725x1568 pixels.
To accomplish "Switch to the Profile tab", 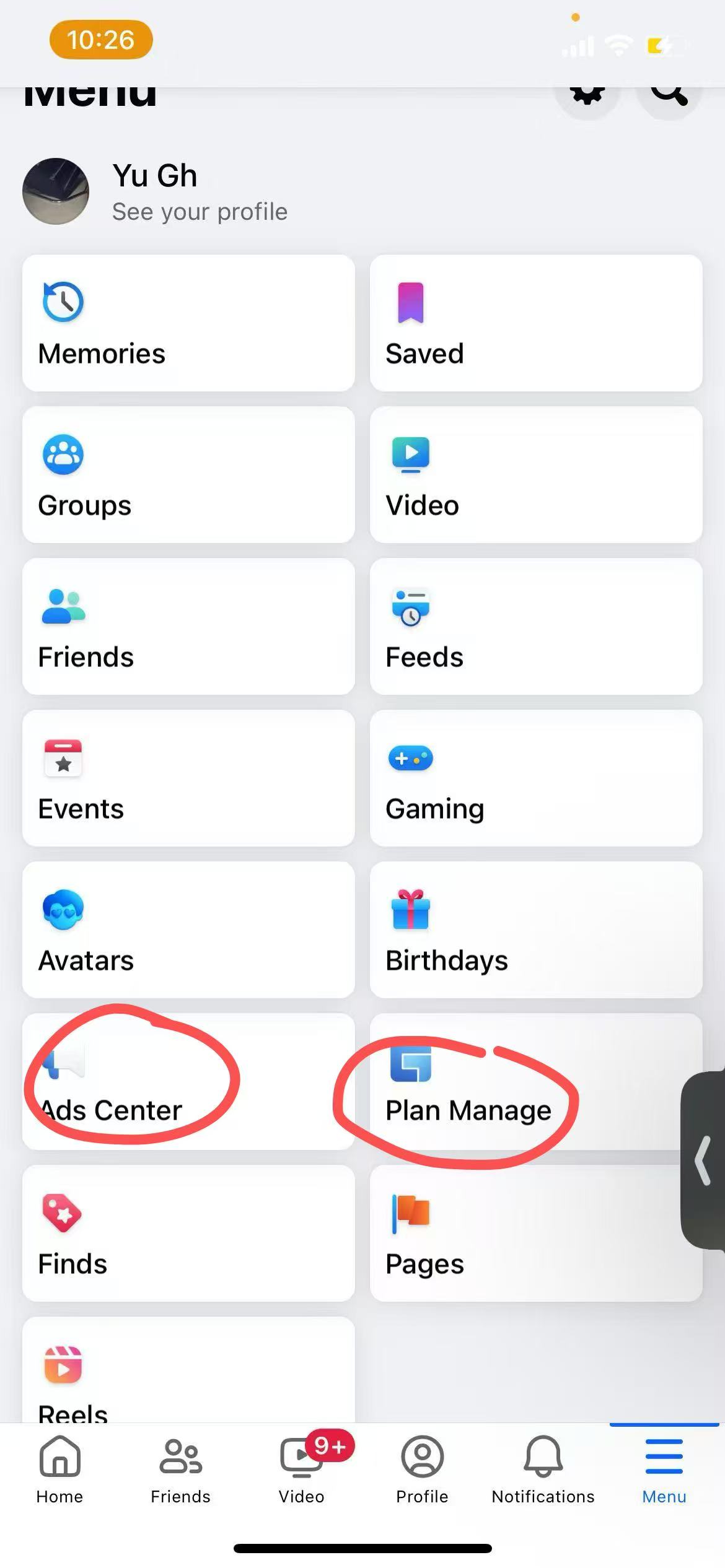I will 422,1469.
